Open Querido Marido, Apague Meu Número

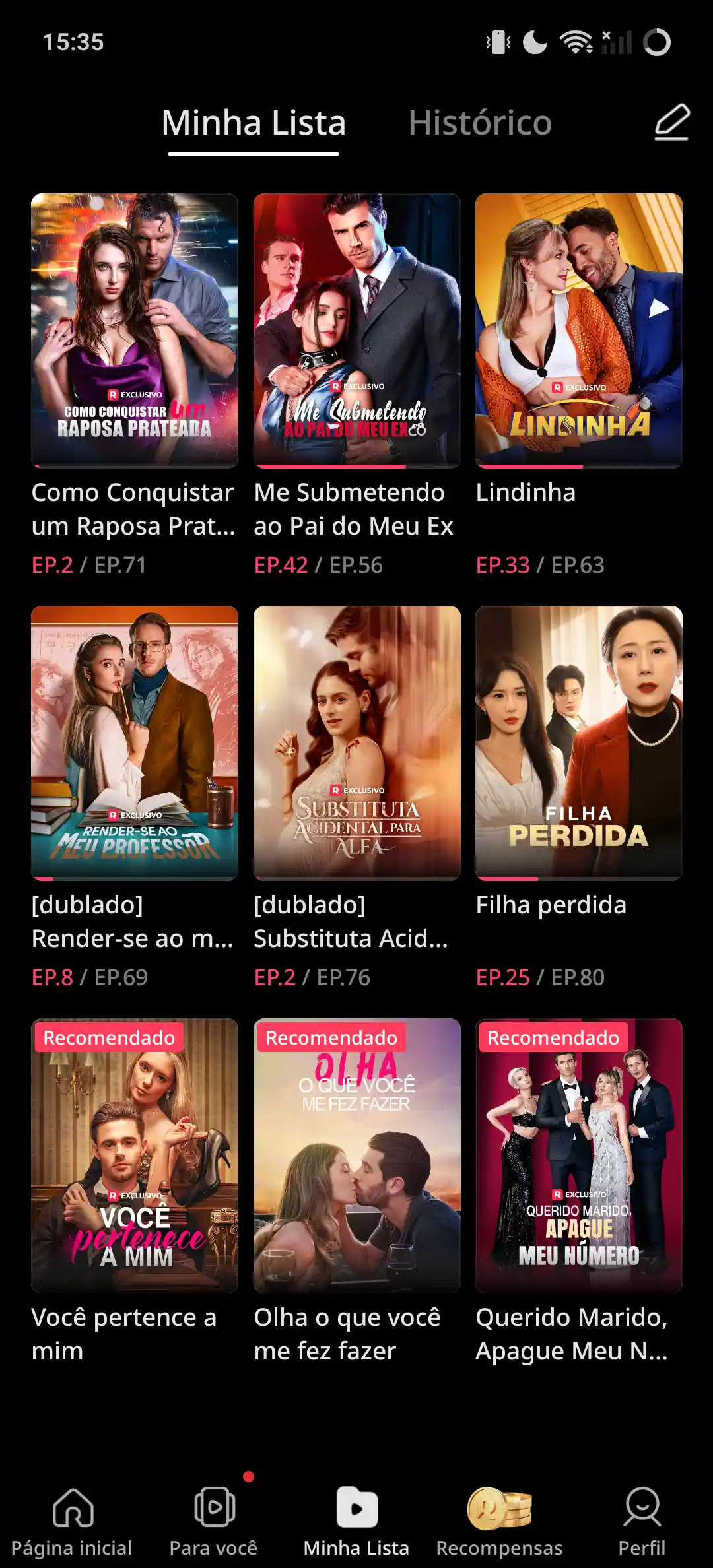[x=578, y=1155]
